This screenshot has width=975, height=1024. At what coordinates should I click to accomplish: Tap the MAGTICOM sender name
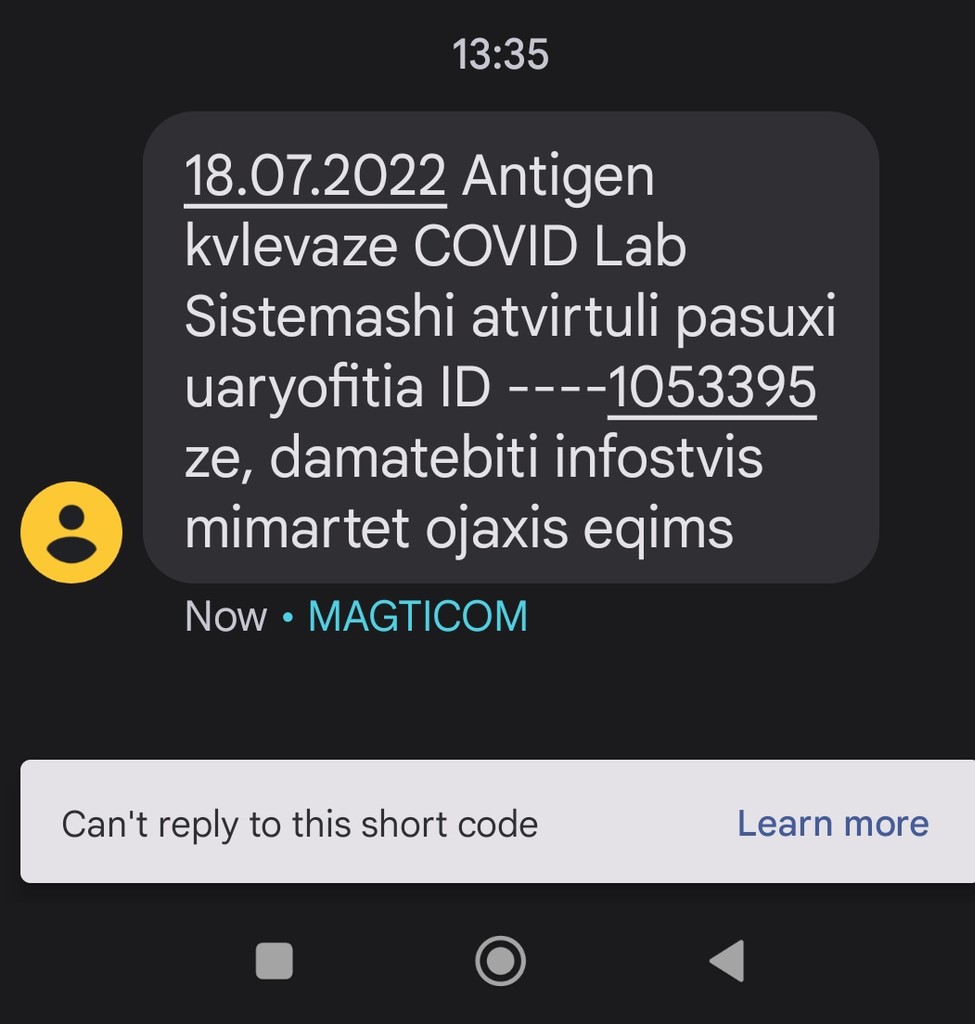(417, 617)
